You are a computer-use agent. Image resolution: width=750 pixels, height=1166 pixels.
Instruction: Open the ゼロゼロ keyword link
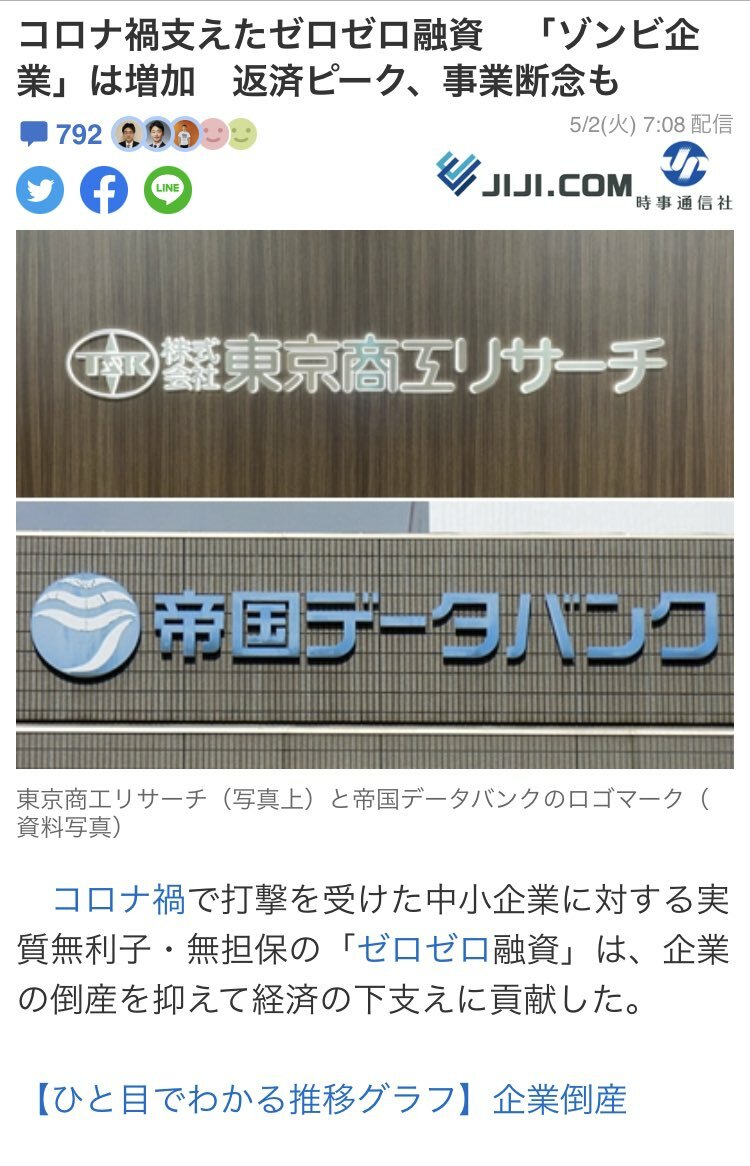pos(424,950)
